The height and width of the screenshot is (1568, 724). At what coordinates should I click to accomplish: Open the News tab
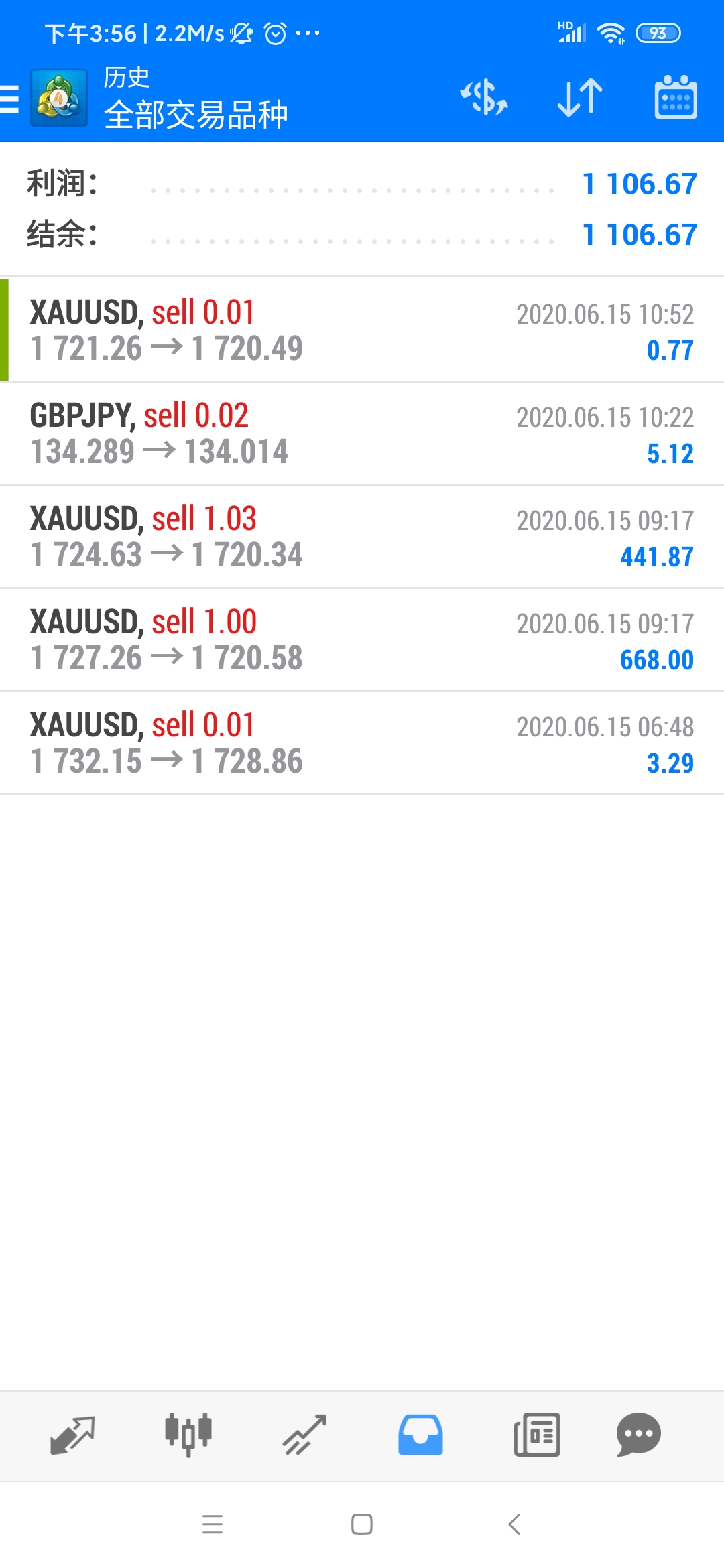(536, 1435)
